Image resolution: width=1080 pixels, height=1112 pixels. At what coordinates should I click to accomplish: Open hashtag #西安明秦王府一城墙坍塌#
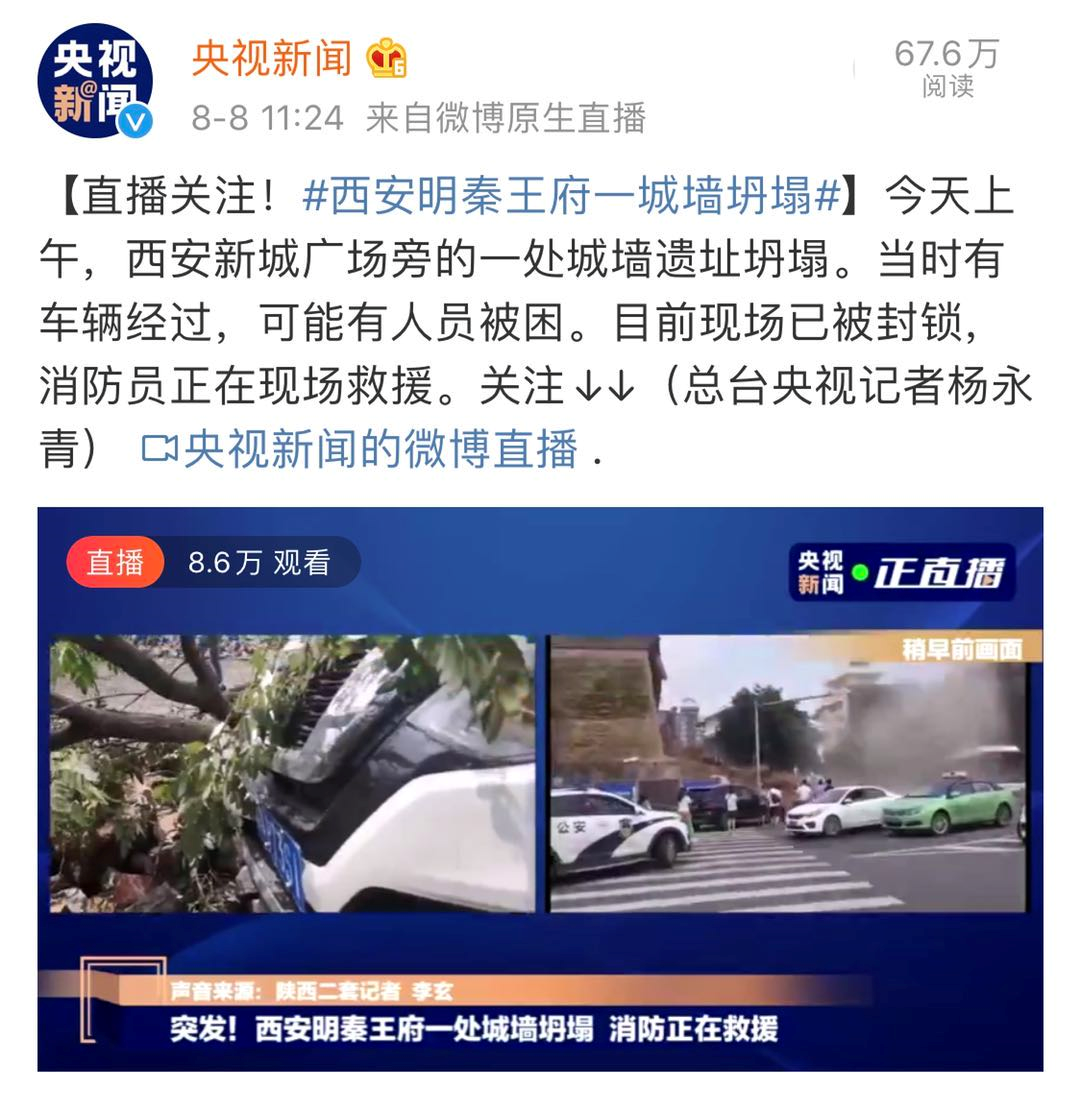571,197
